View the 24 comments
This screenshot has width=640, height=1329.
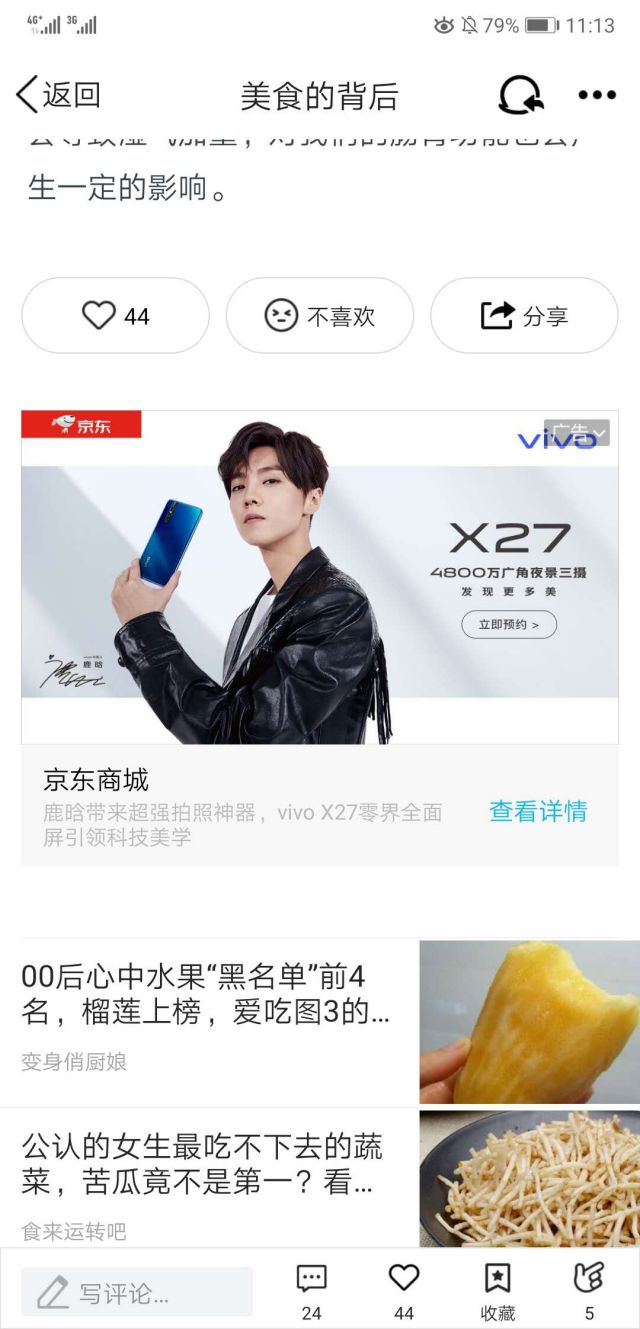311,1290
